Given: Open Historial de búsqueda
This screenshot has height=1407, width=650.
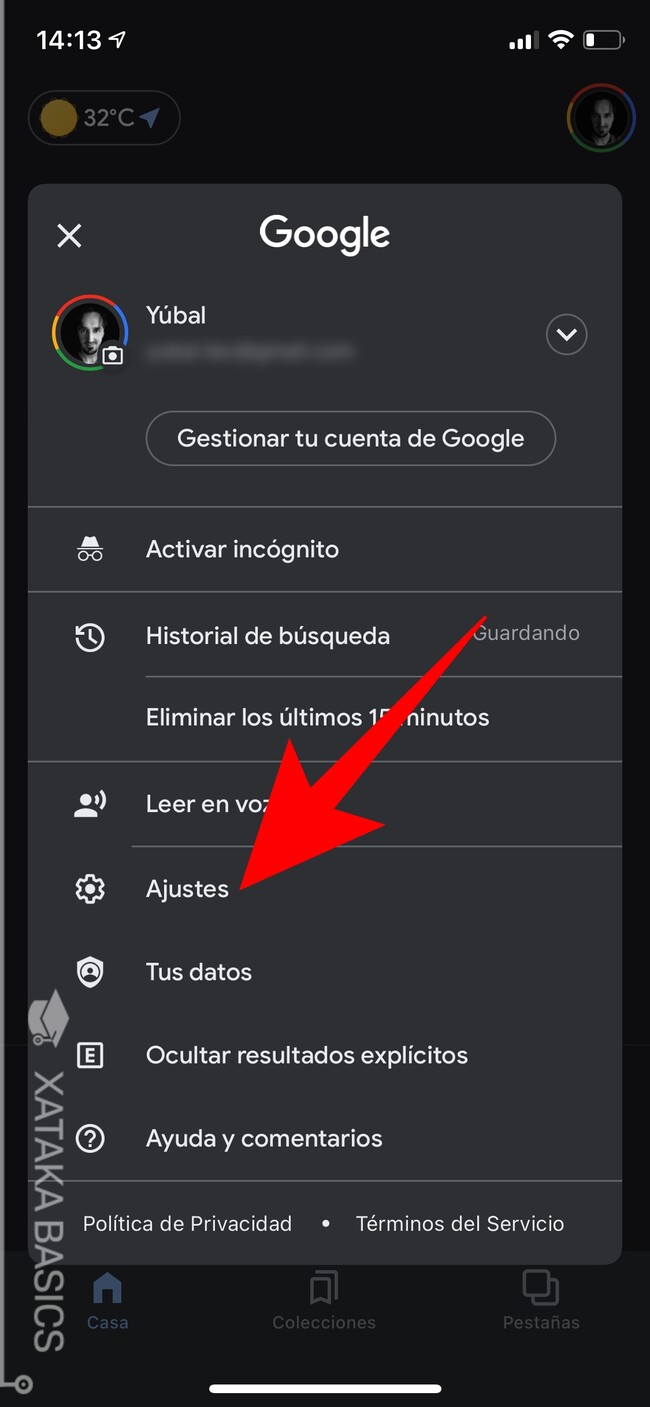Looking at the screenshot, I should click(267, 636).
